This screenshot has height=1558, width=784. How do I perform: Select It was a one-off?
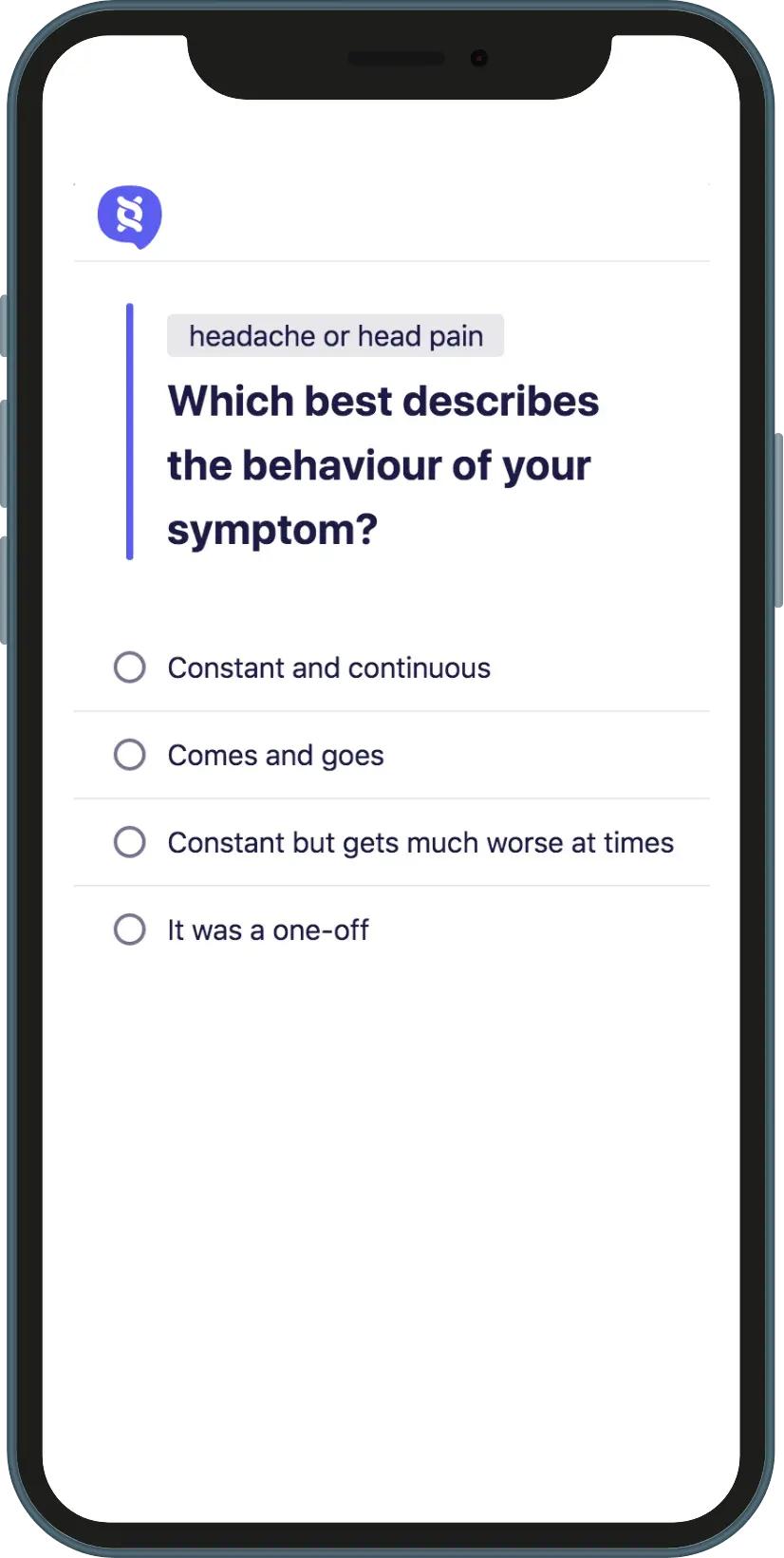[x=130, y=929]
